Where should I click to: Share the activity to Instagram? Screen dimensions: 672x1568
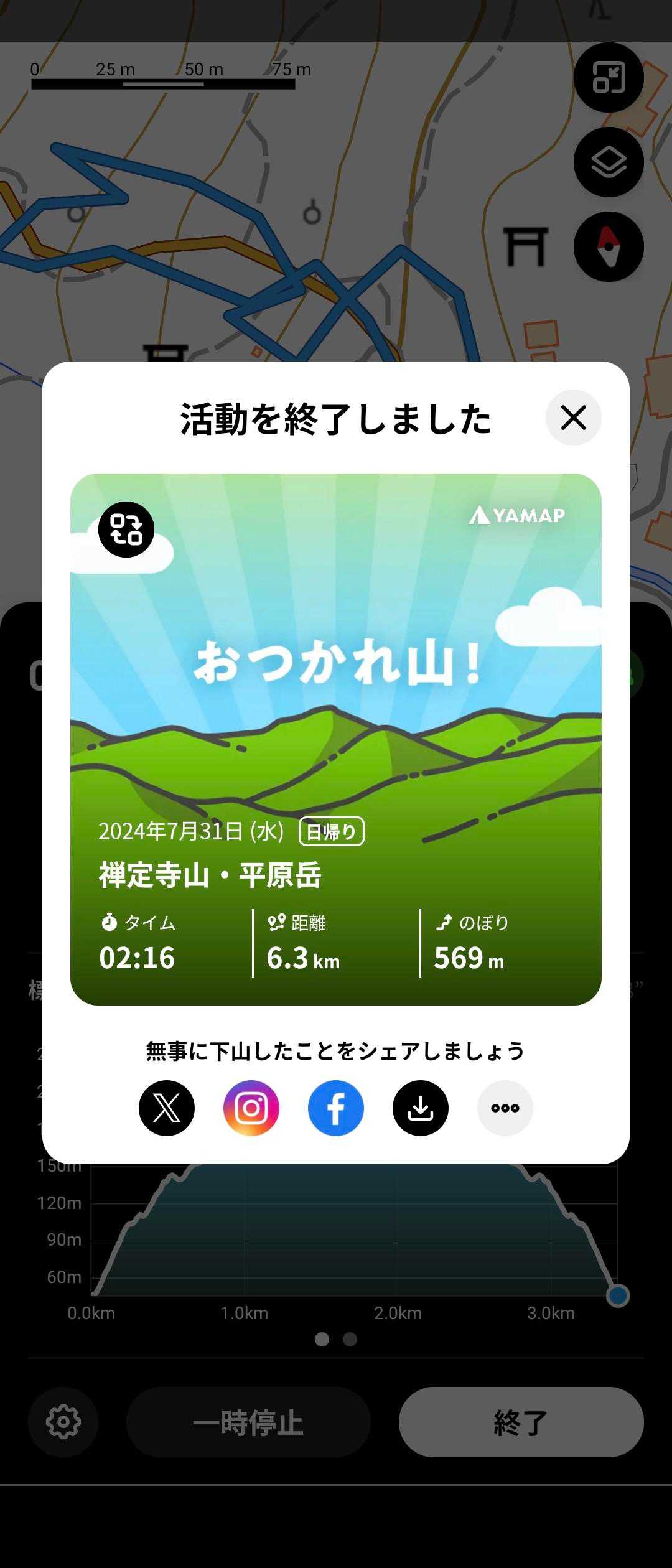(x=251, y=1108)
